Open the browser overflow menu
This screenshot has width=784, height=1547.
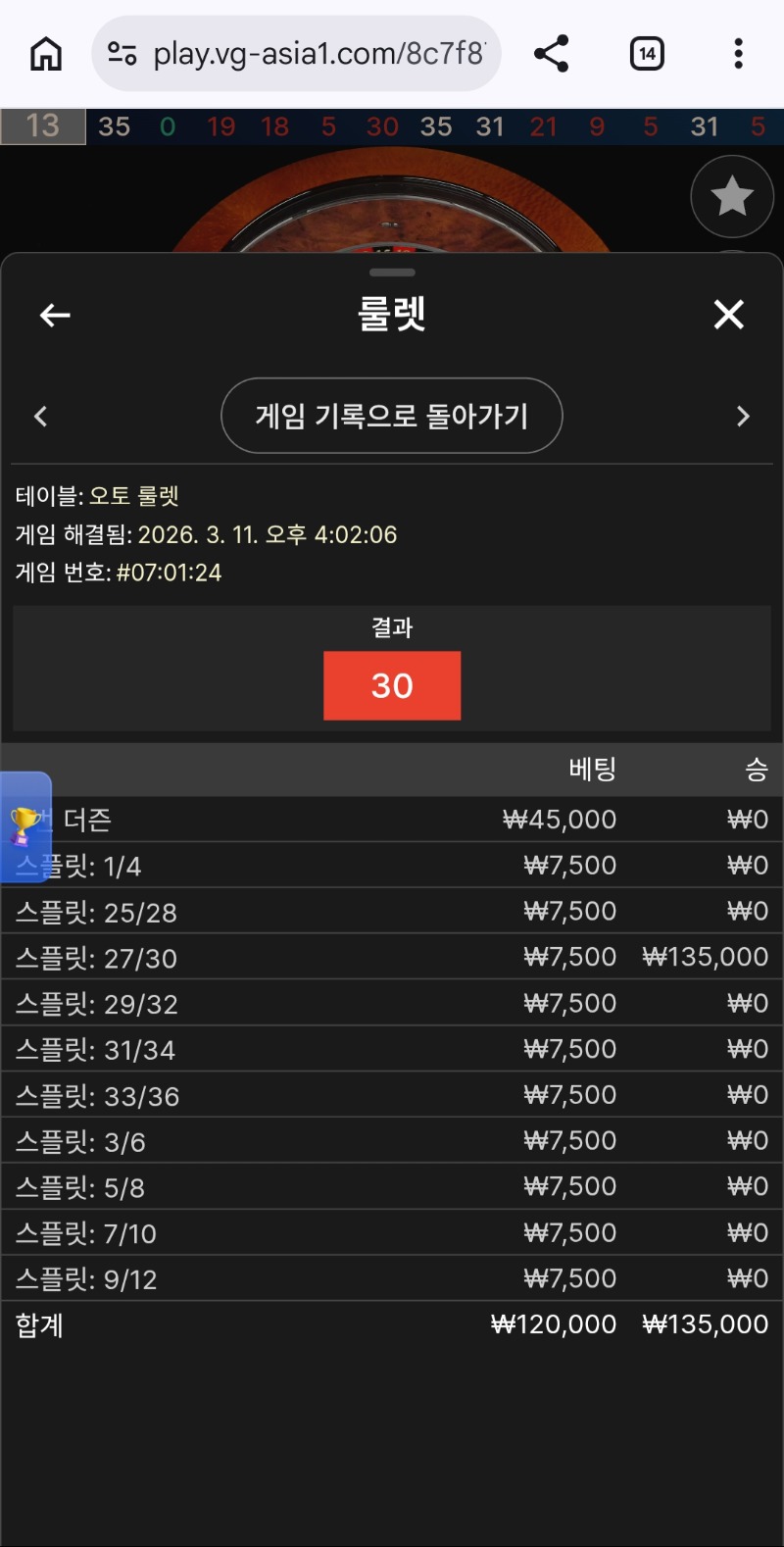tap(738, 54)
